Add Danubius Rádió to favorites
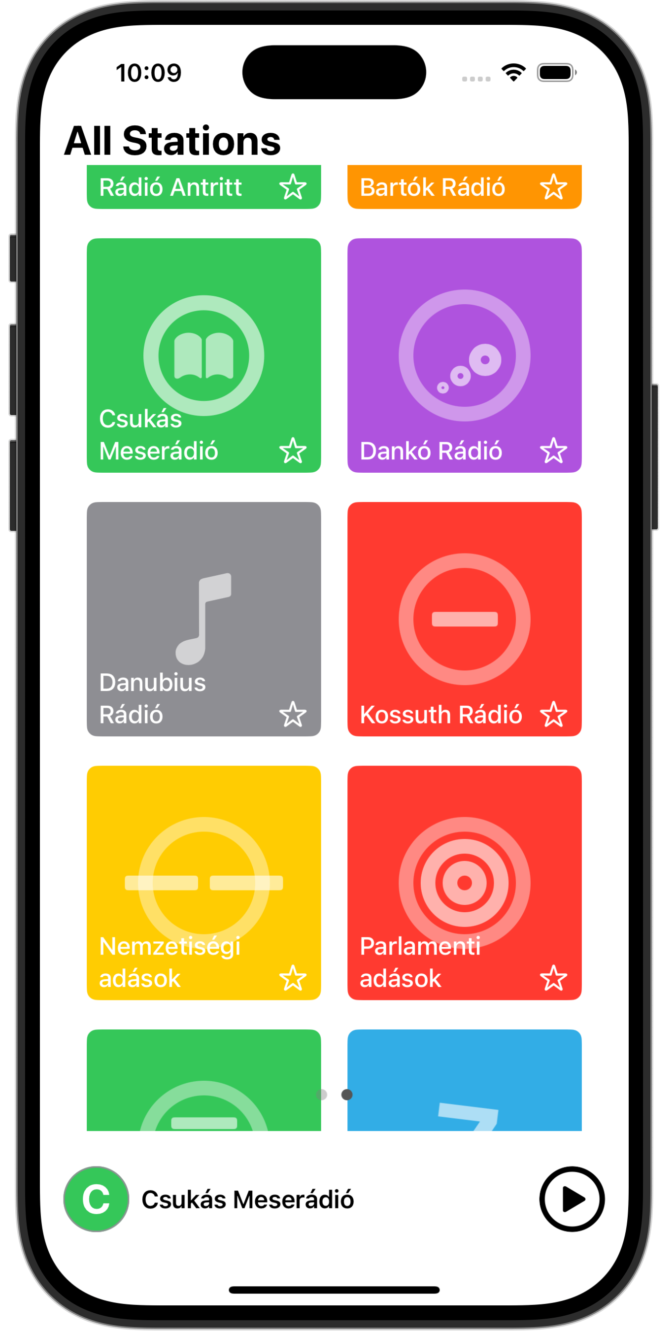 [292, 715]
